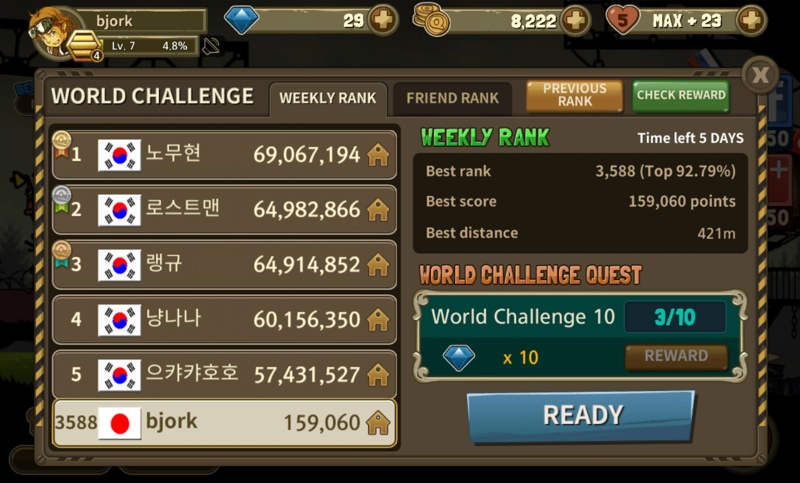Screen dimensions: 800x483
Task: Visit the home of rank 1 player 노무현
Action: (x=378, y=155)
